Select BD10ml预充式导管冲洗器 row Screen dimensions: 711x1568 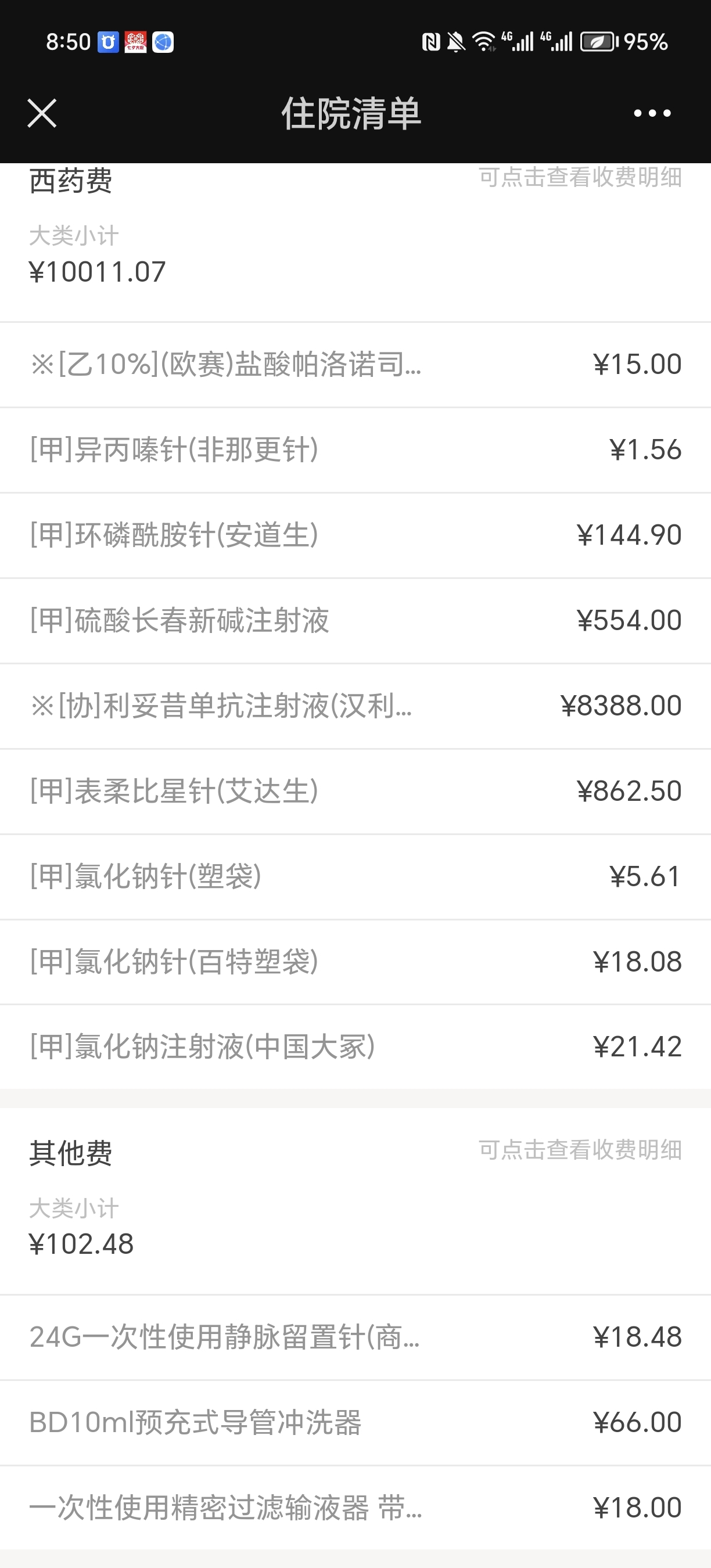click(355, 1422)
